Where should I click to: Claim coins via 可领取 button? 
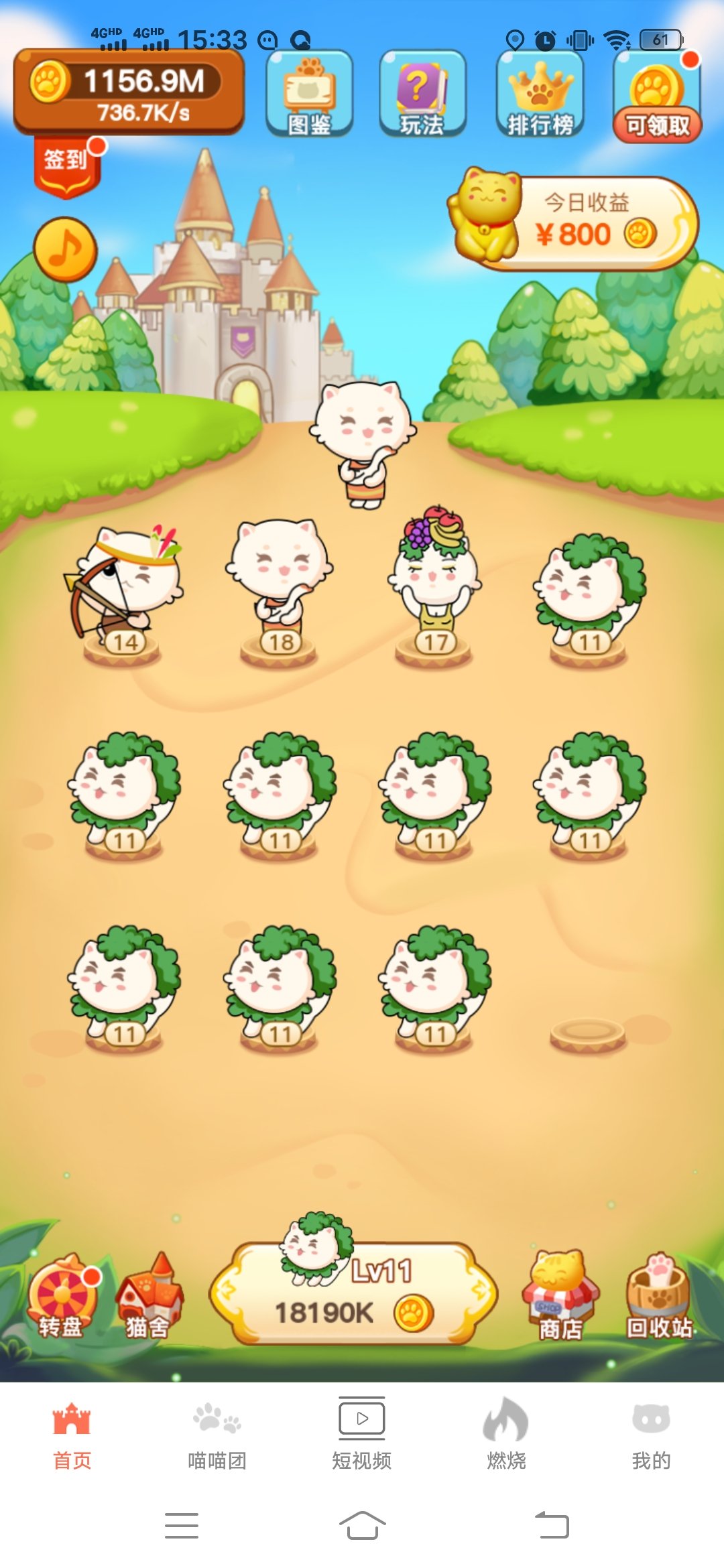click(x=657, y=97)
